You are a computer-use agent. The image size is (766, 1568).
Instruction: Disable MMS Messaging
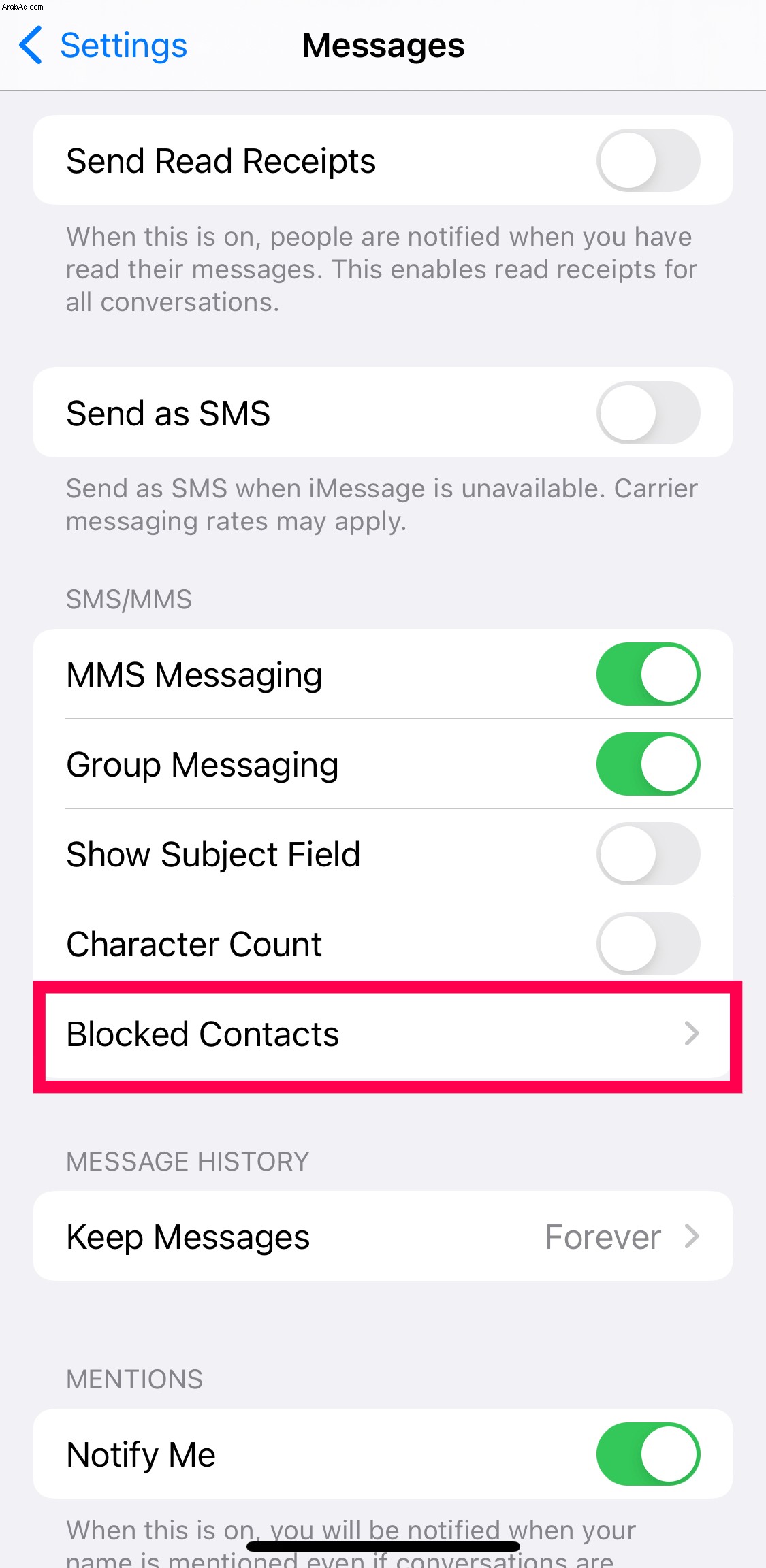(x=648, y=674)
